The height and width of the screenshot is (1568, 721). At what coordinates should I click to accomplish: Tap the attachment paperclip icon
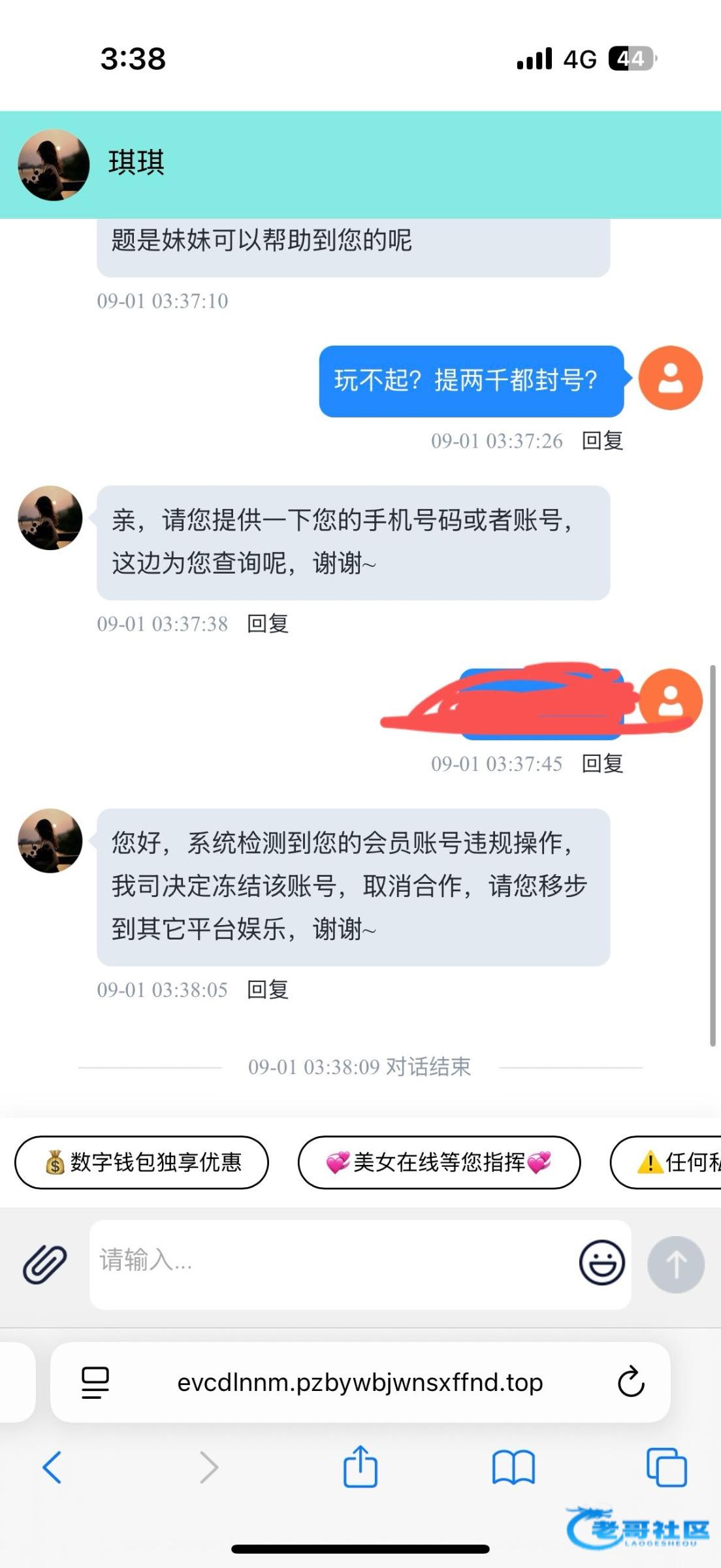(44, 1264)
